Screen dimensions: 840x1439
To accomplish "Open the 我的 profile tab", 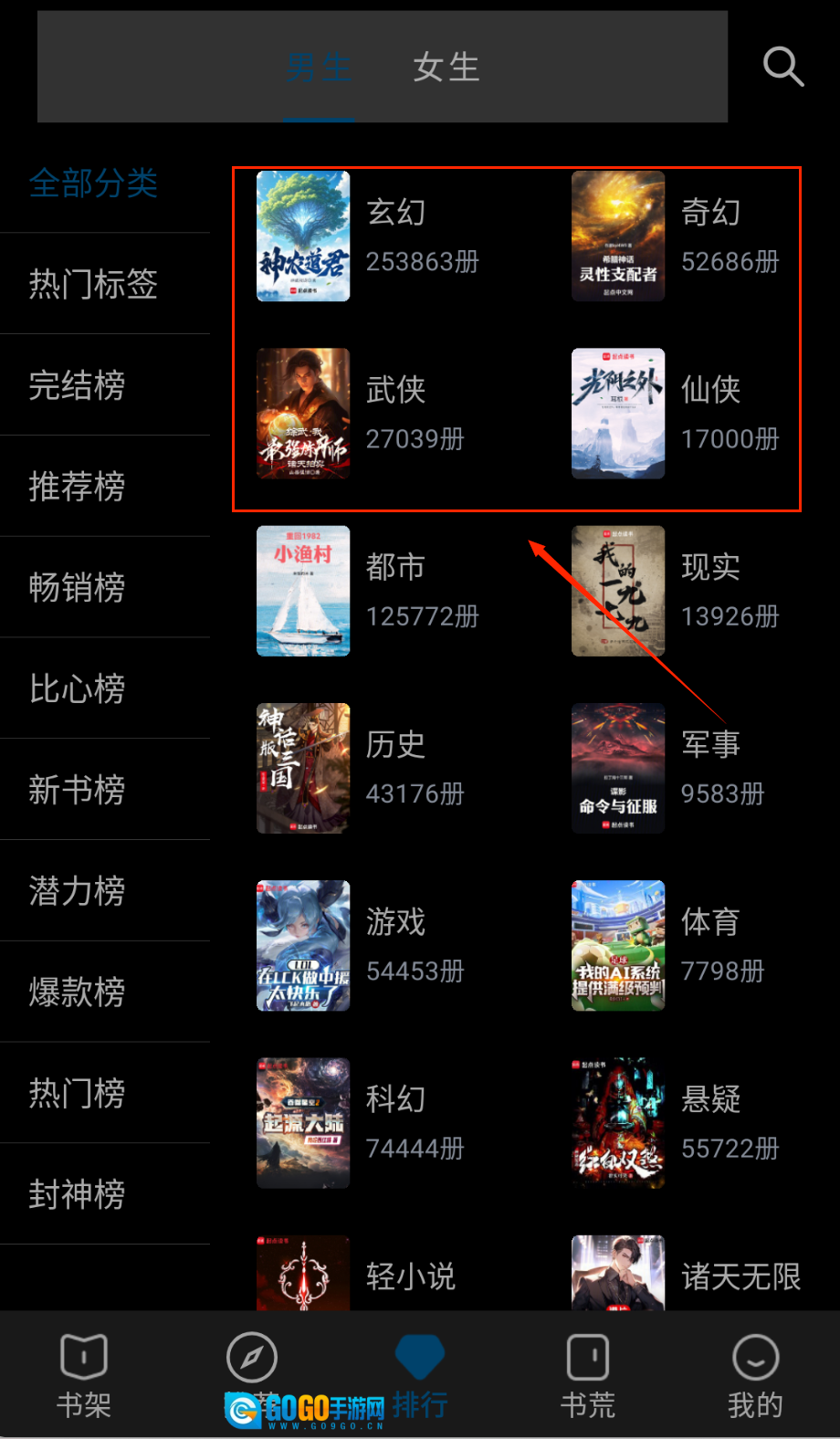I will point(755,1376).
